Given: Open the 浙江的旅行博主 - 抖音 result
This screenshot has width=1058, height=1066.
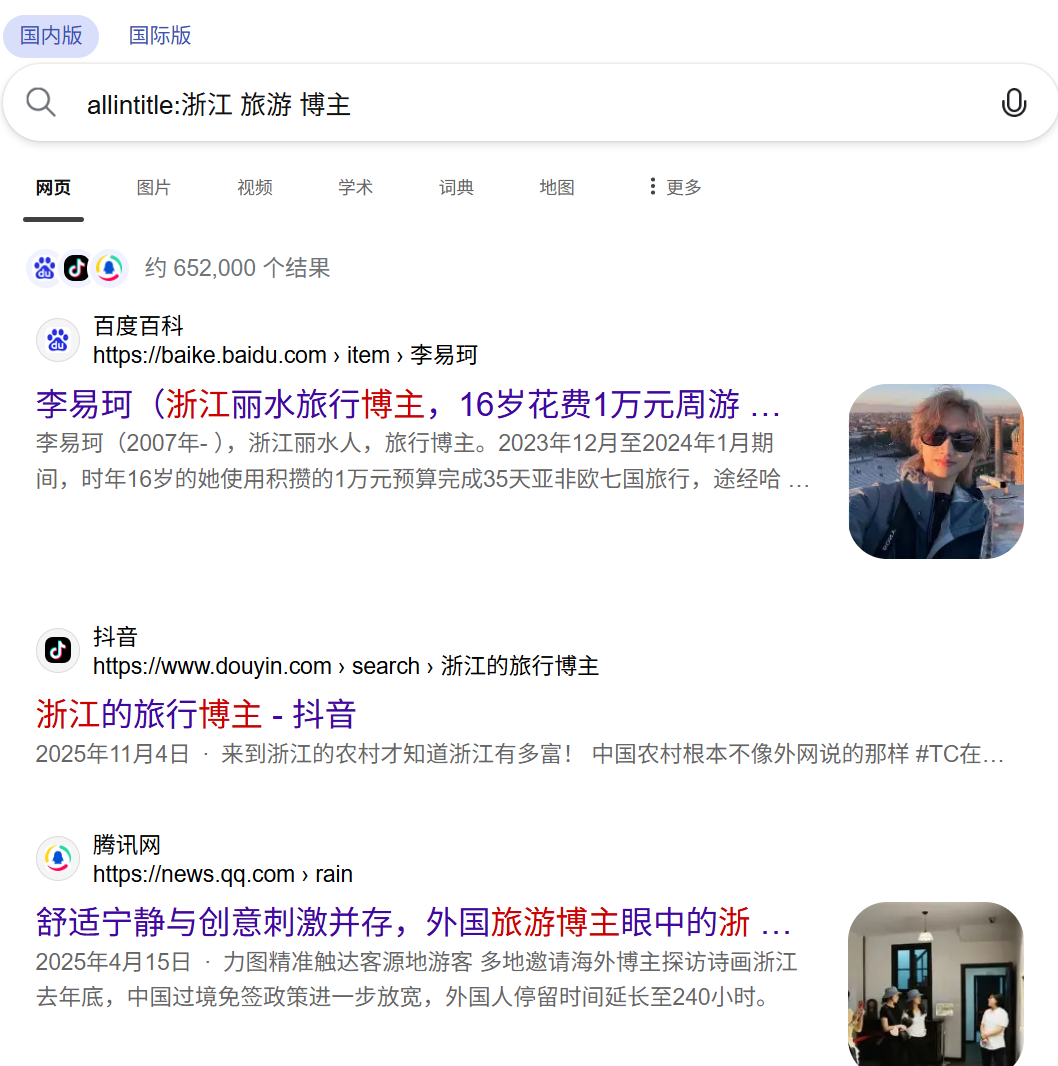Looking at the screenshot, I should [x=196, y=714].
